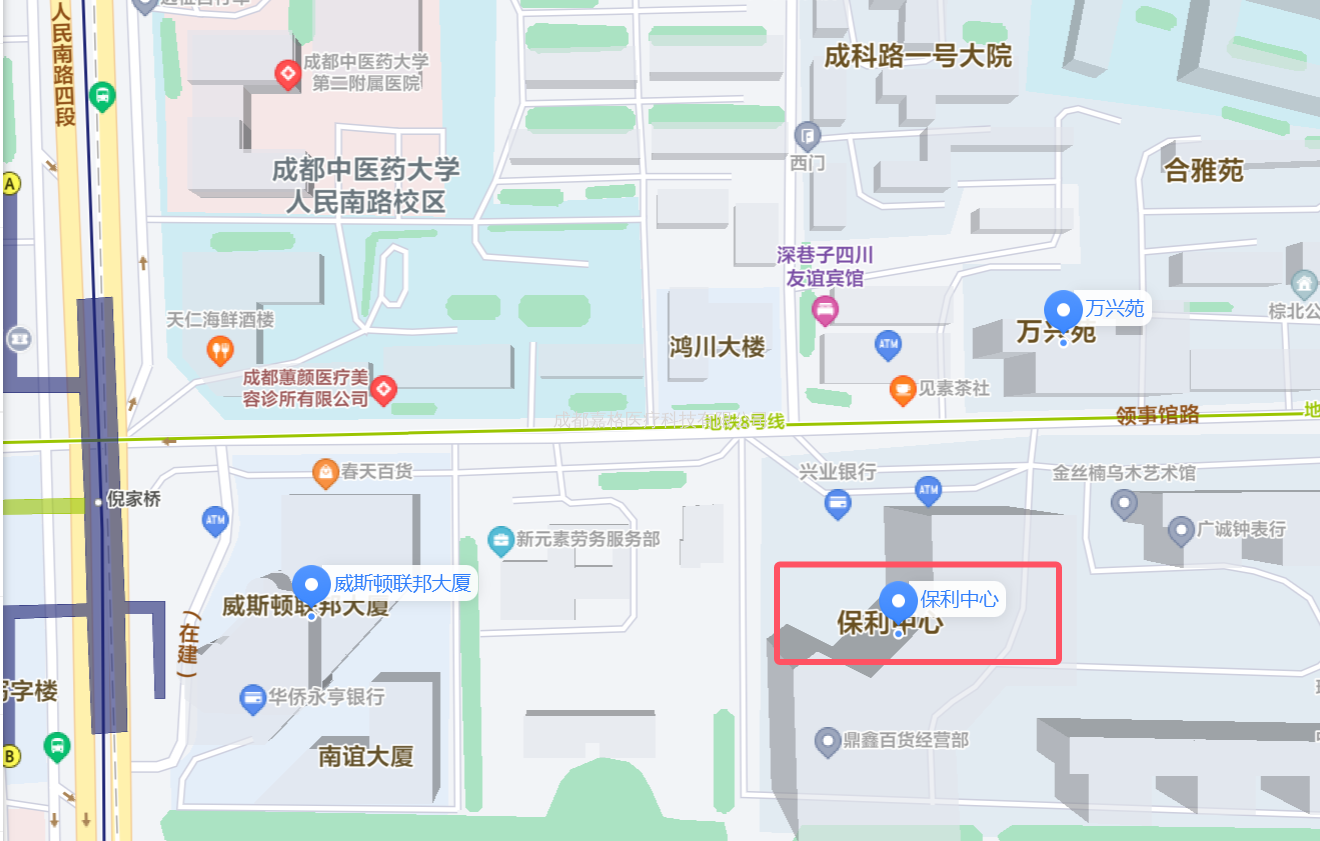Screen dimensions: 1320x841
Task: Open the 深巷子四川友谊宾馆 hotel marker
Action: tap(825, 311)
